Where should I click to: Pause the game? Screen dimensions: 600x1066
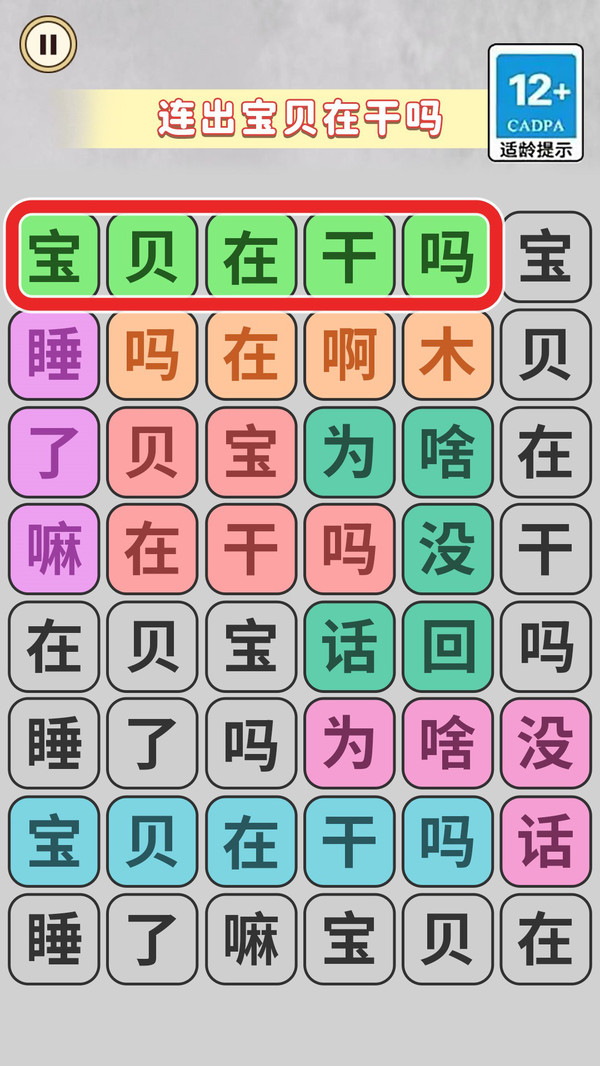[x=48, y=45]
